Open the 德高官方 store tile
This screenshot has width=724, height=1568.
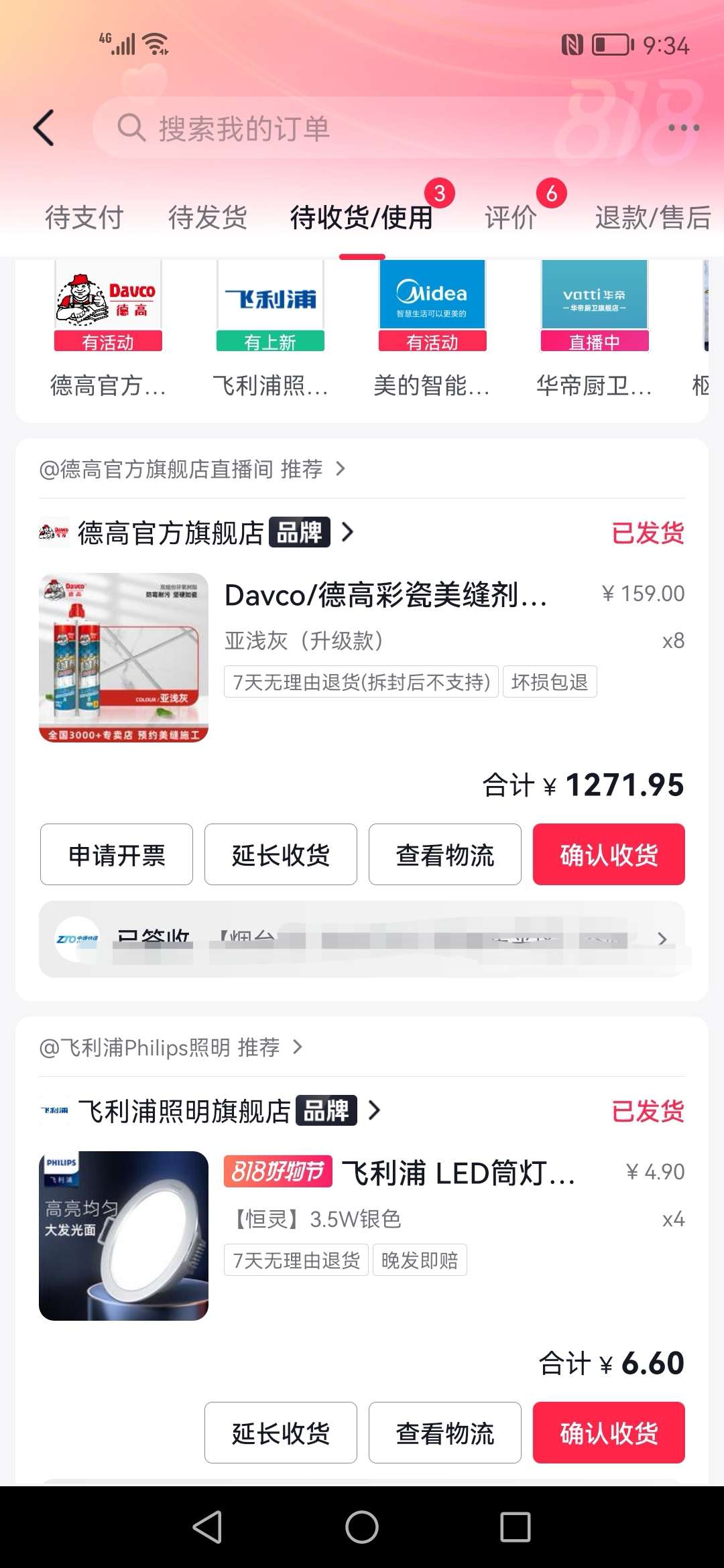point(108,330)
